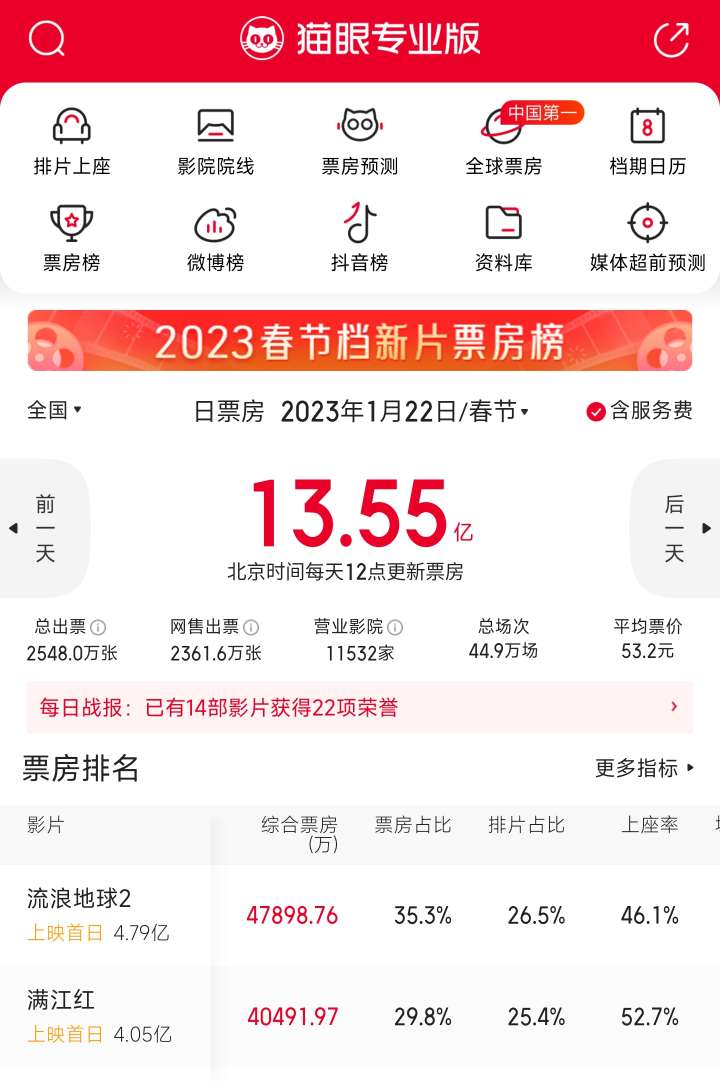Image resolution: width=720 pixels, height=1081 pixels.
Task: View the 档期日历 calendar
Action: (x=648, y=141)
